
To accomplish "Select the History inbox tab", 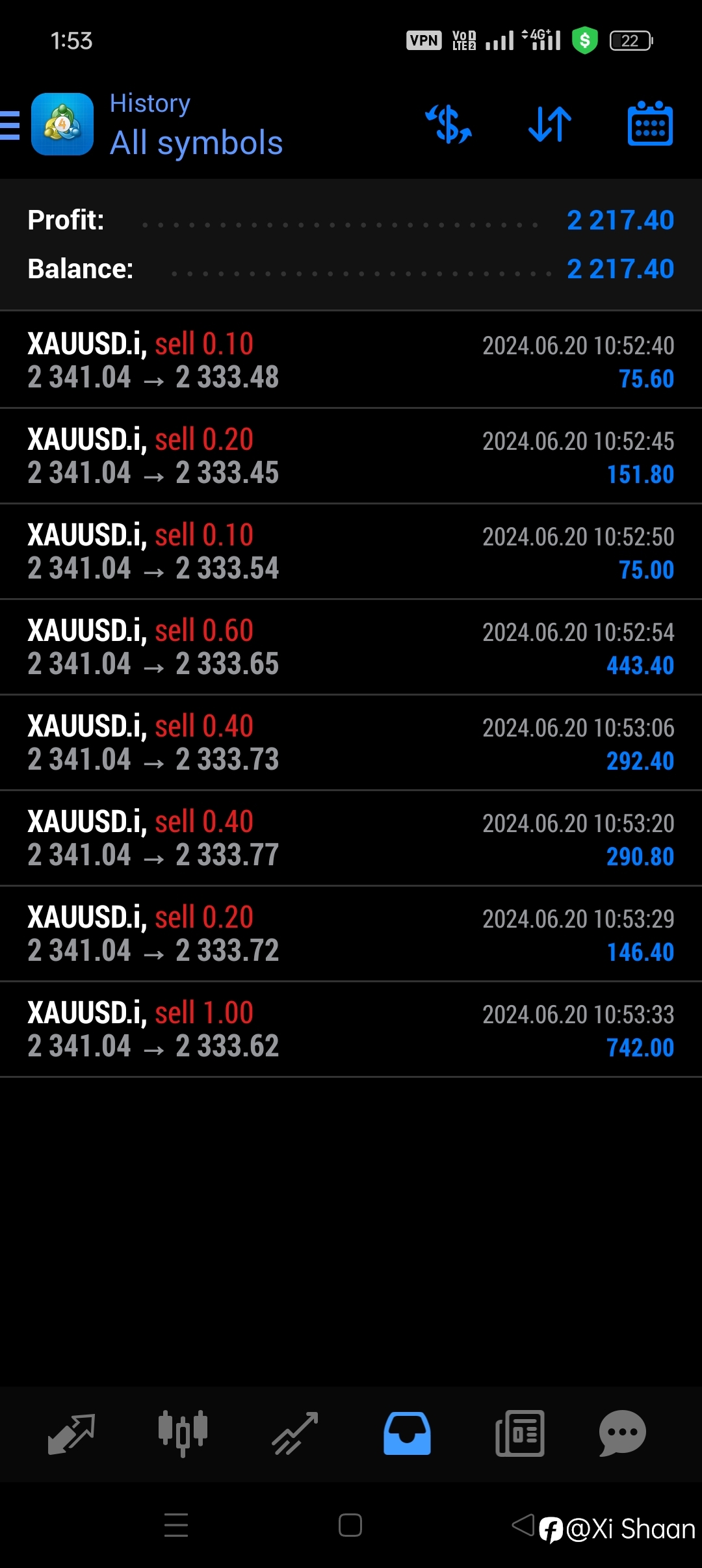I will (407, 1433).
